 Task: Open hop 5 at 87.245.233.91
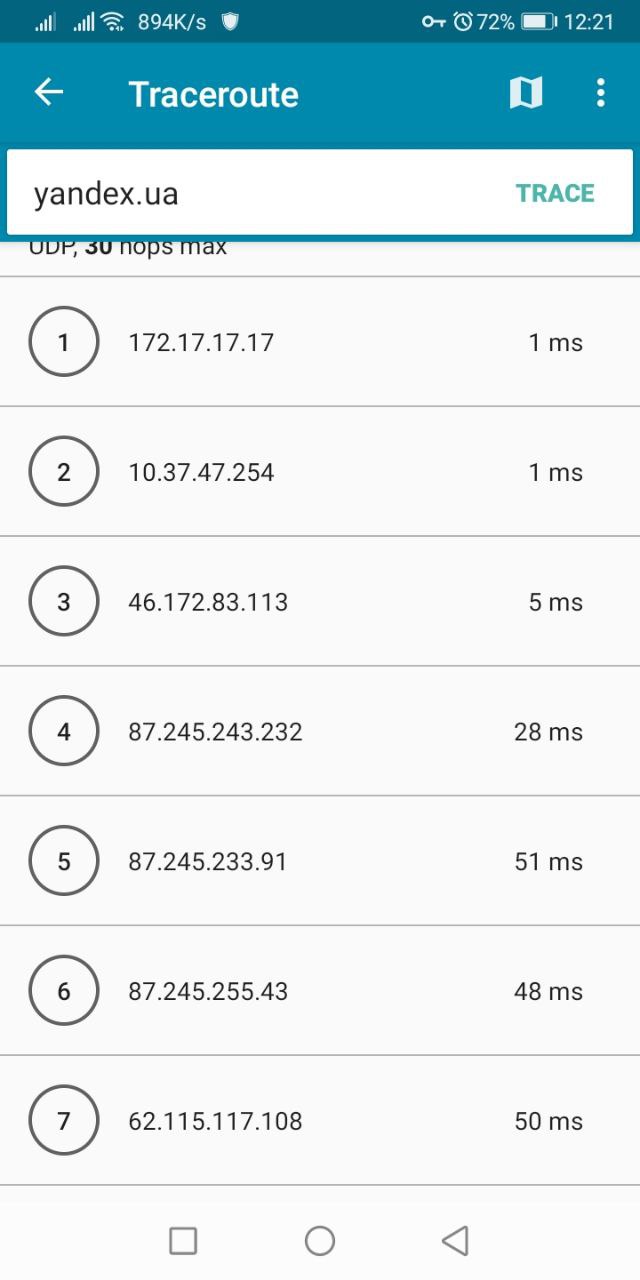(x=320, y=862)
